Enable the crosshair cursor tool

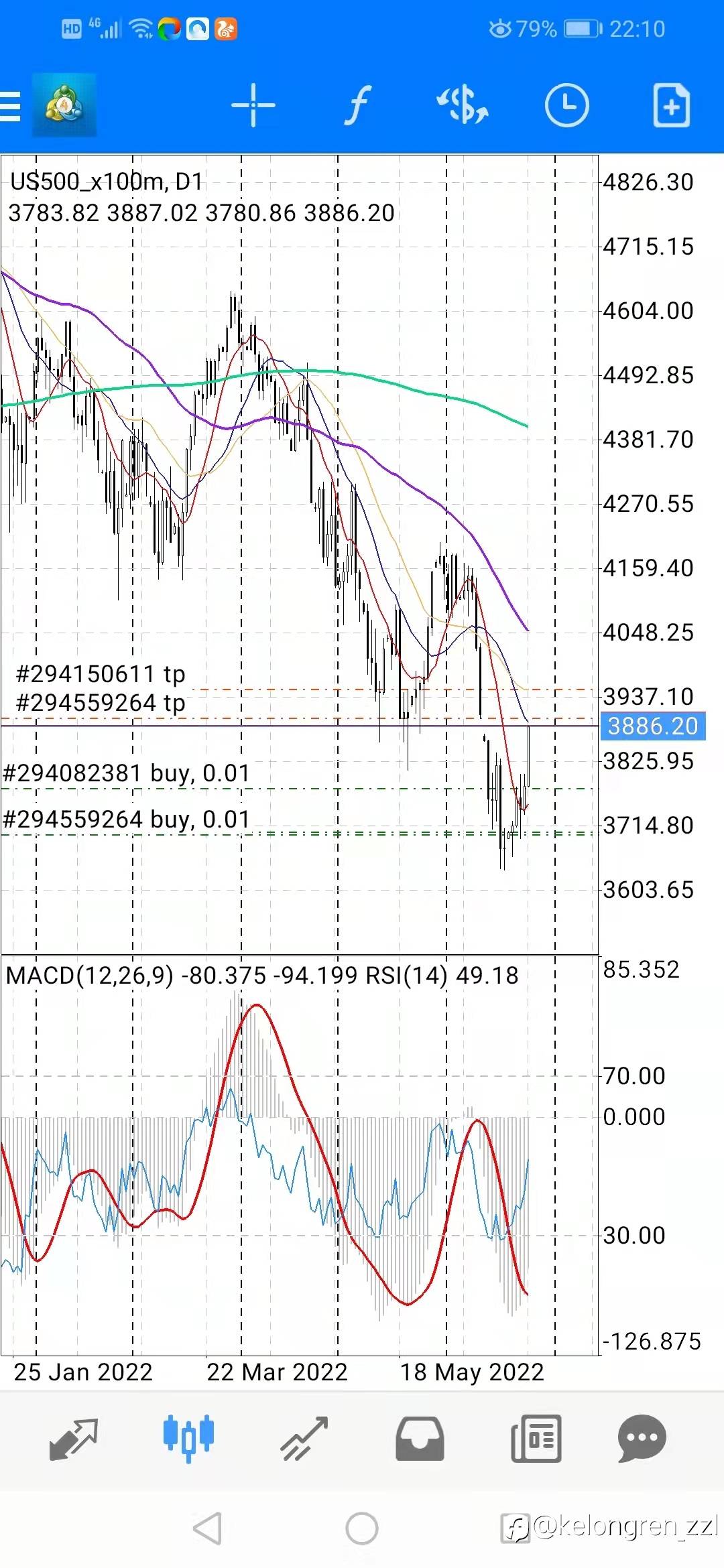pyautogui.click(x=253, y=105)
